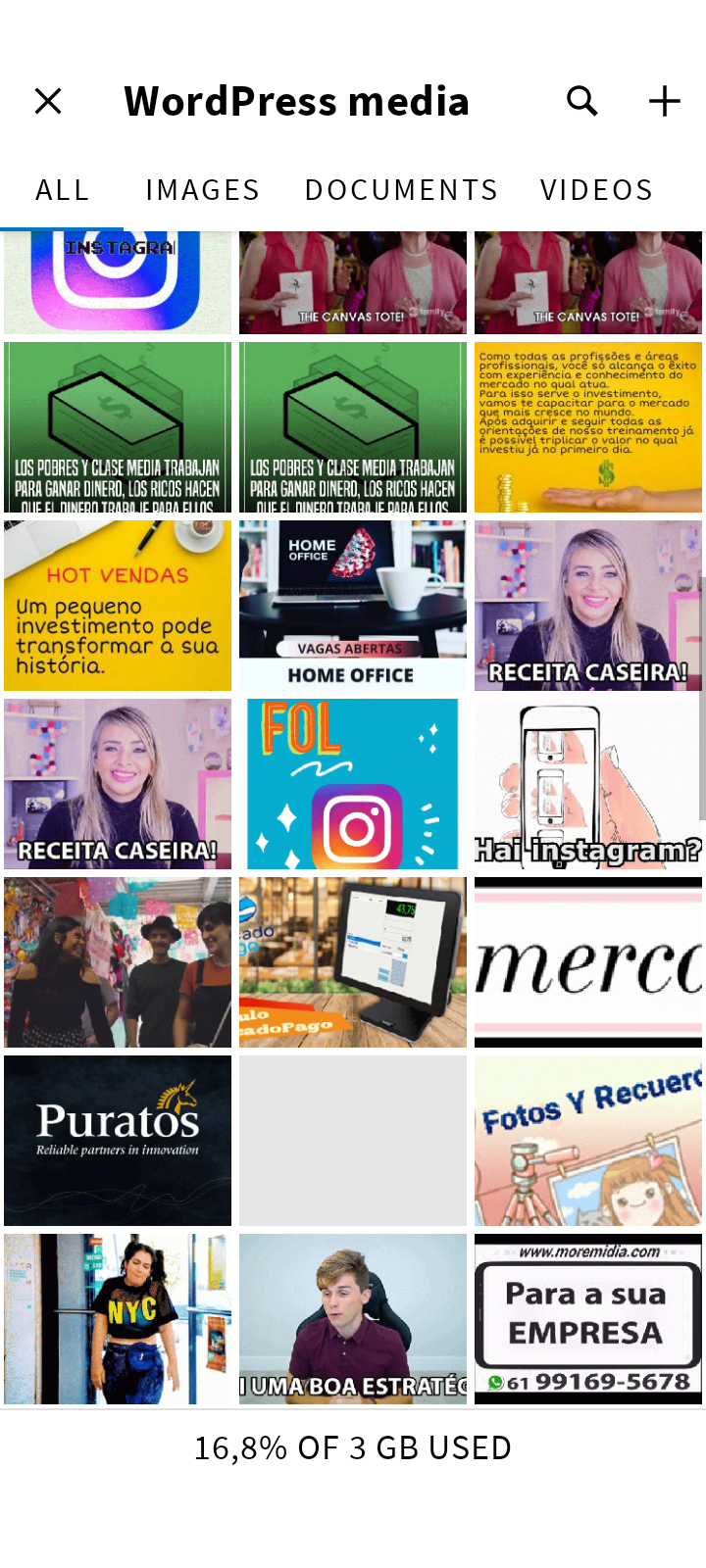Viewport: 706px width, 1568px height.
Task: Add new media with plus icon
Action: click(x=665, y=101)
